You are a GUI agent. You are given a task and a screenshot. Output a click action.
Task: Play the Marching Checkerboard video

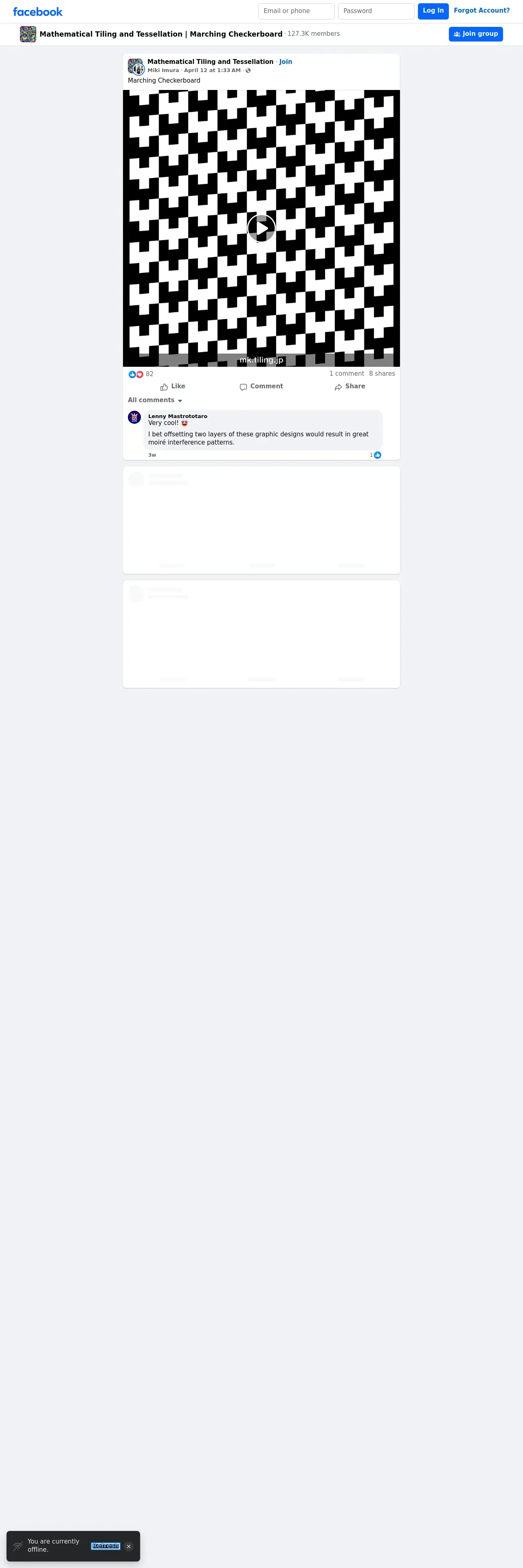point(261,228)
